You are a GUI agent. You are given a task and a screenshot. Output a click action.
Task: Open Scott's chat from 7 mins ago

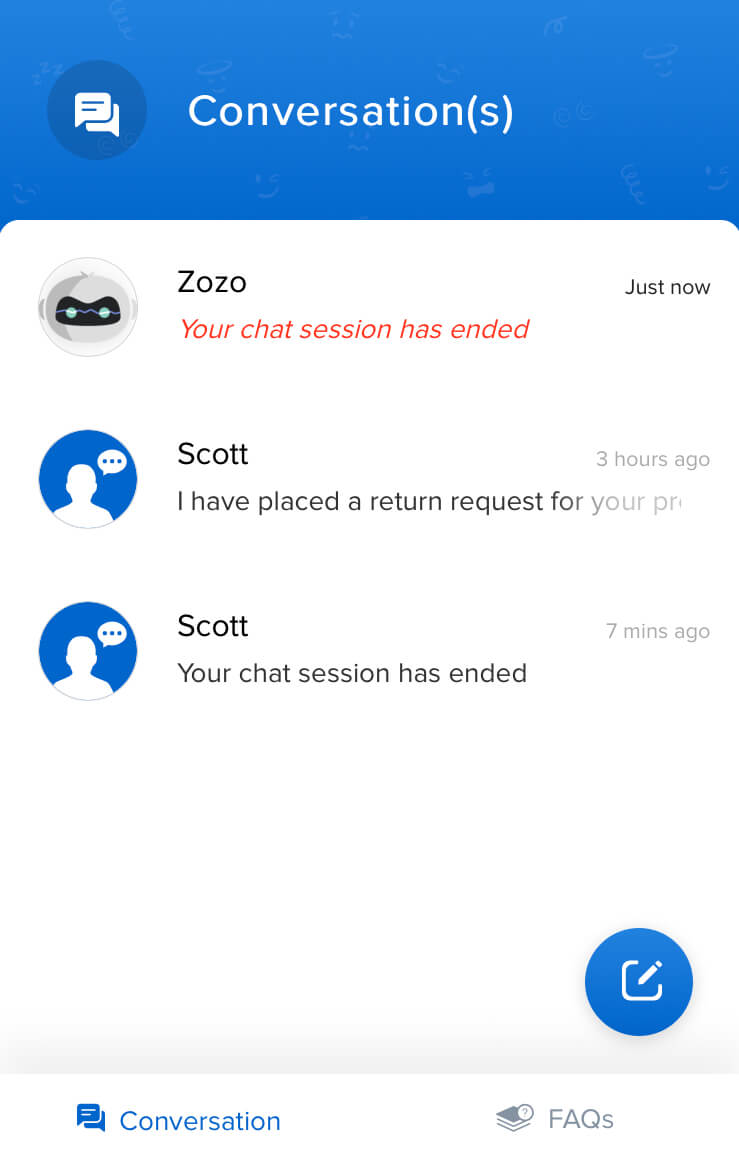(x=370, y=650)
